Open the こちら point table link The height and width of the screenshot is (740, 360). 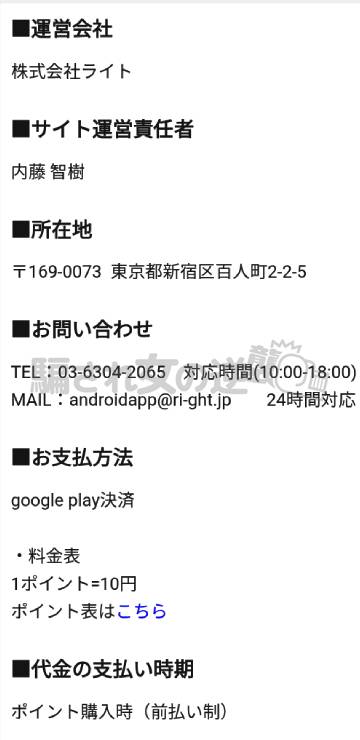pos(142,611)
